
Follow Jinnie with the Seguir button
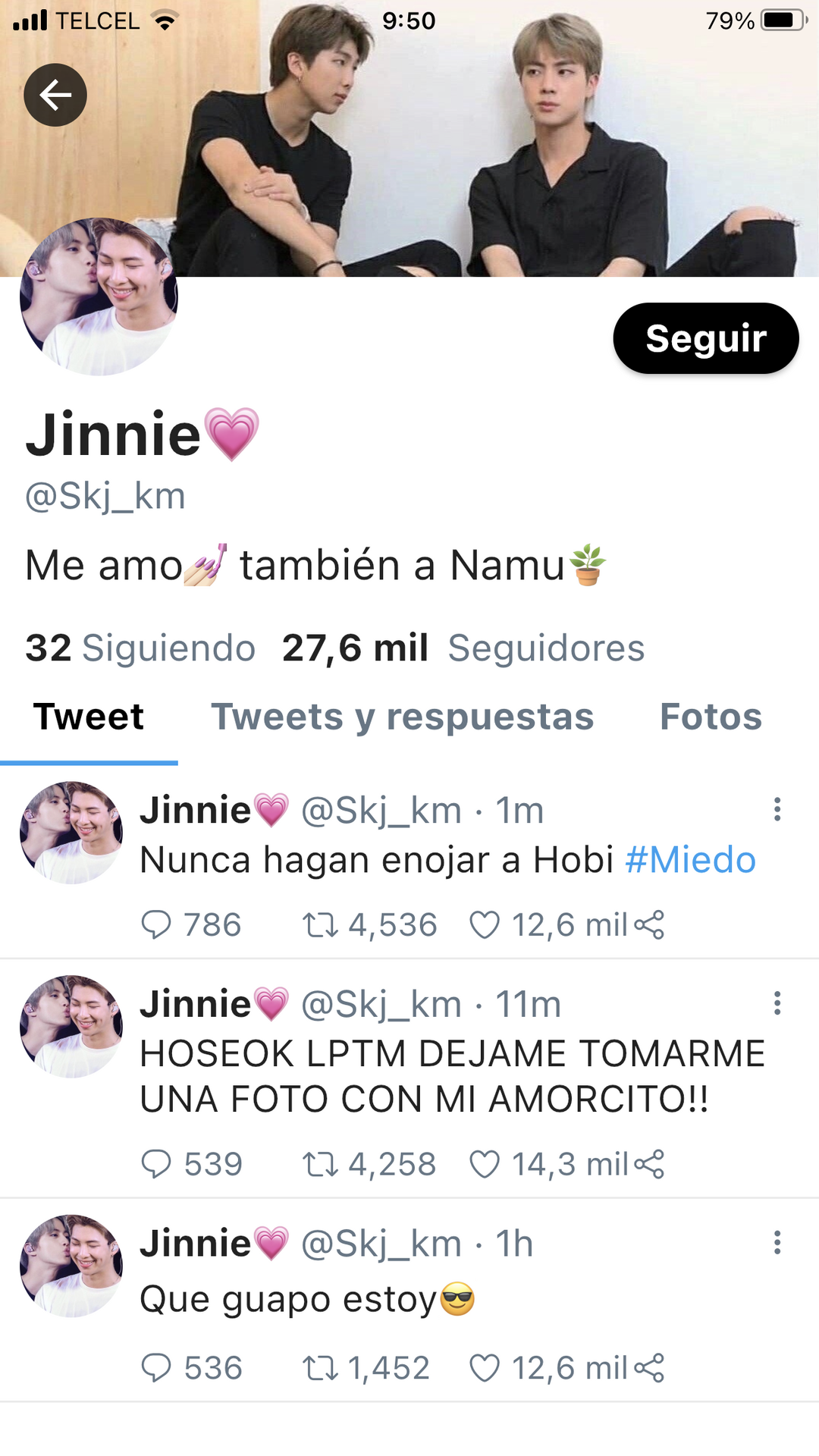[x=705, y=338]
